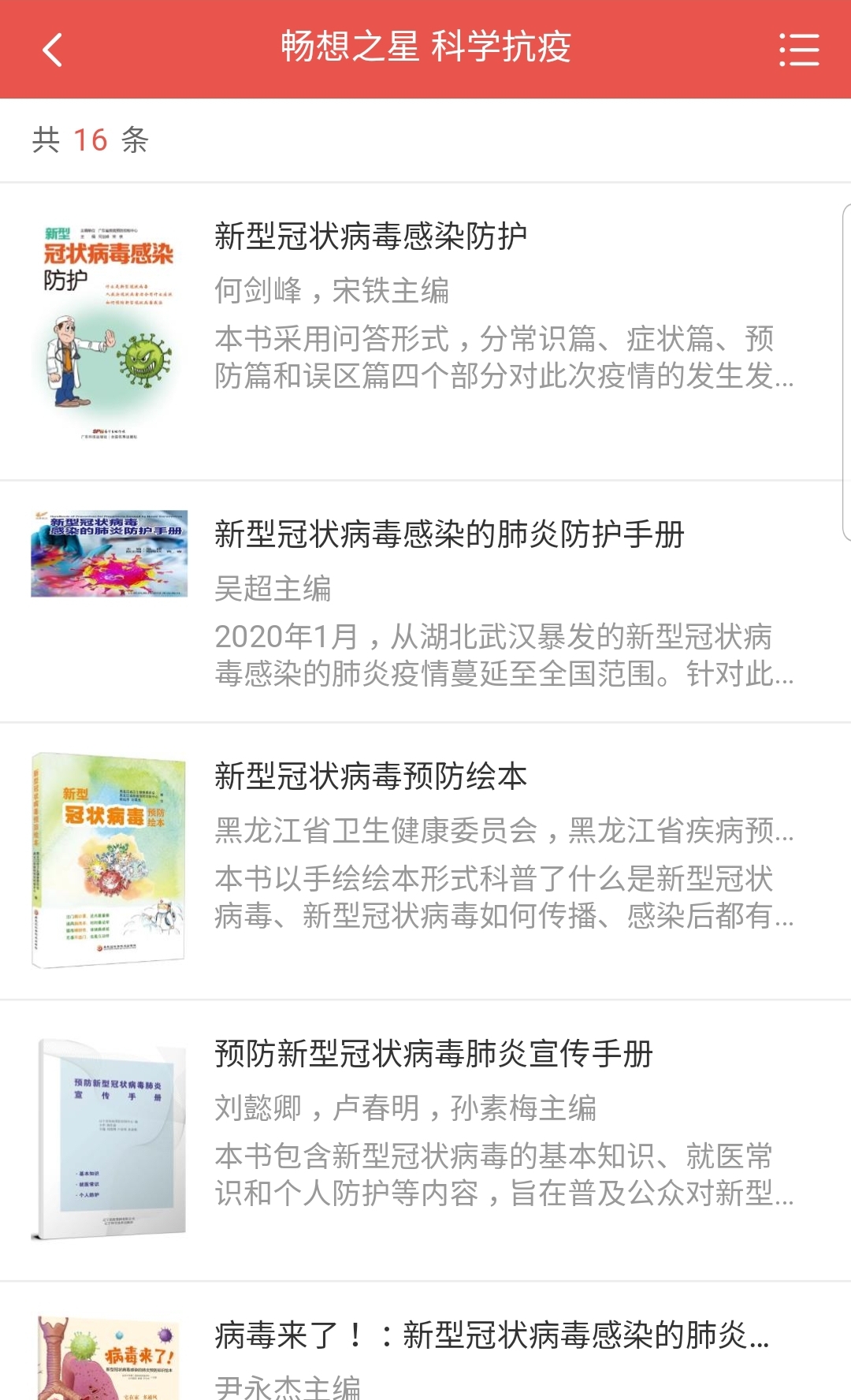Open book 新型冠状病毒感染防护

point(370,236)
